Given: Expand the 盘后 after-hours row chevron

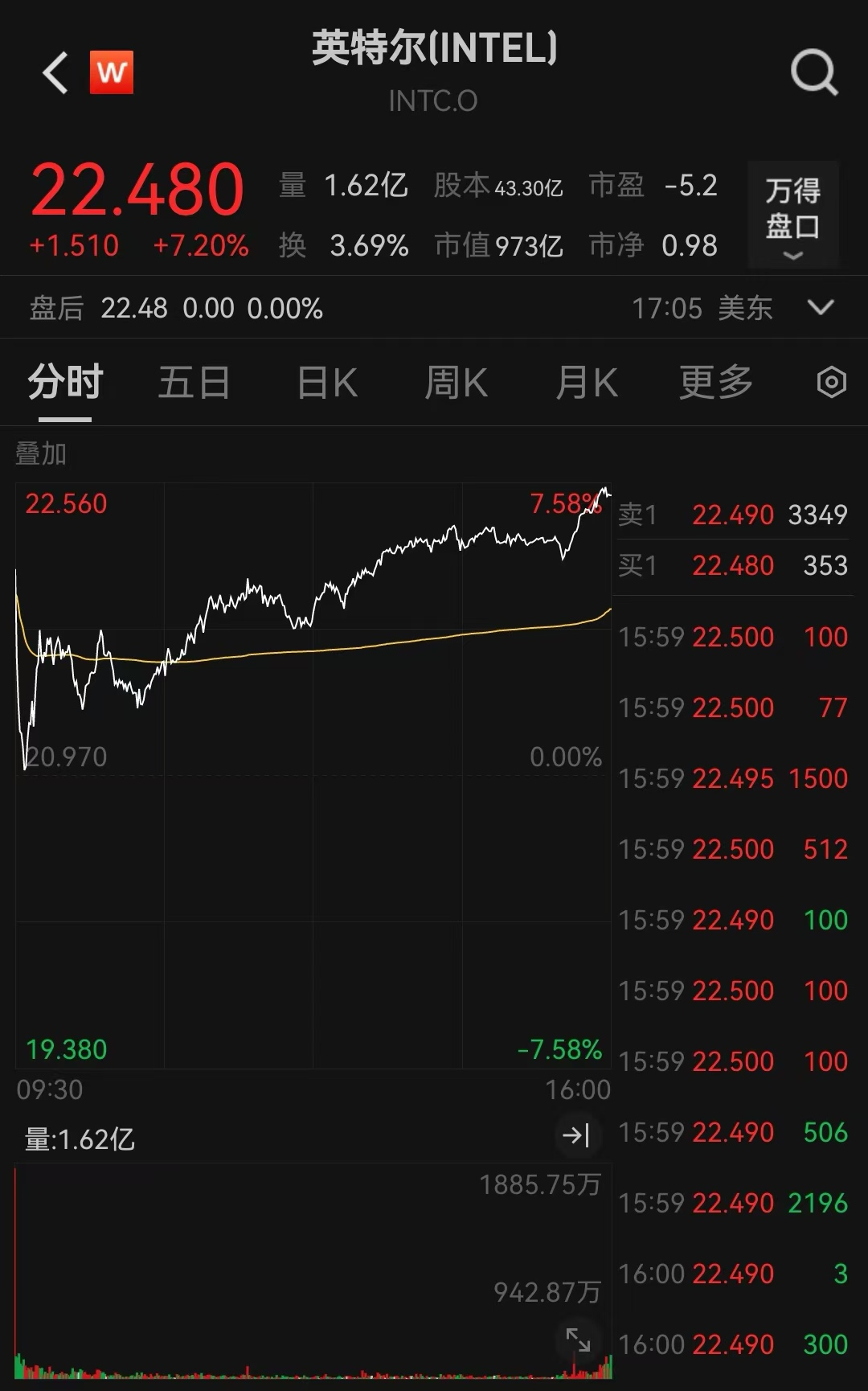Looking at the screenshot, I should [x=821, y=308].
